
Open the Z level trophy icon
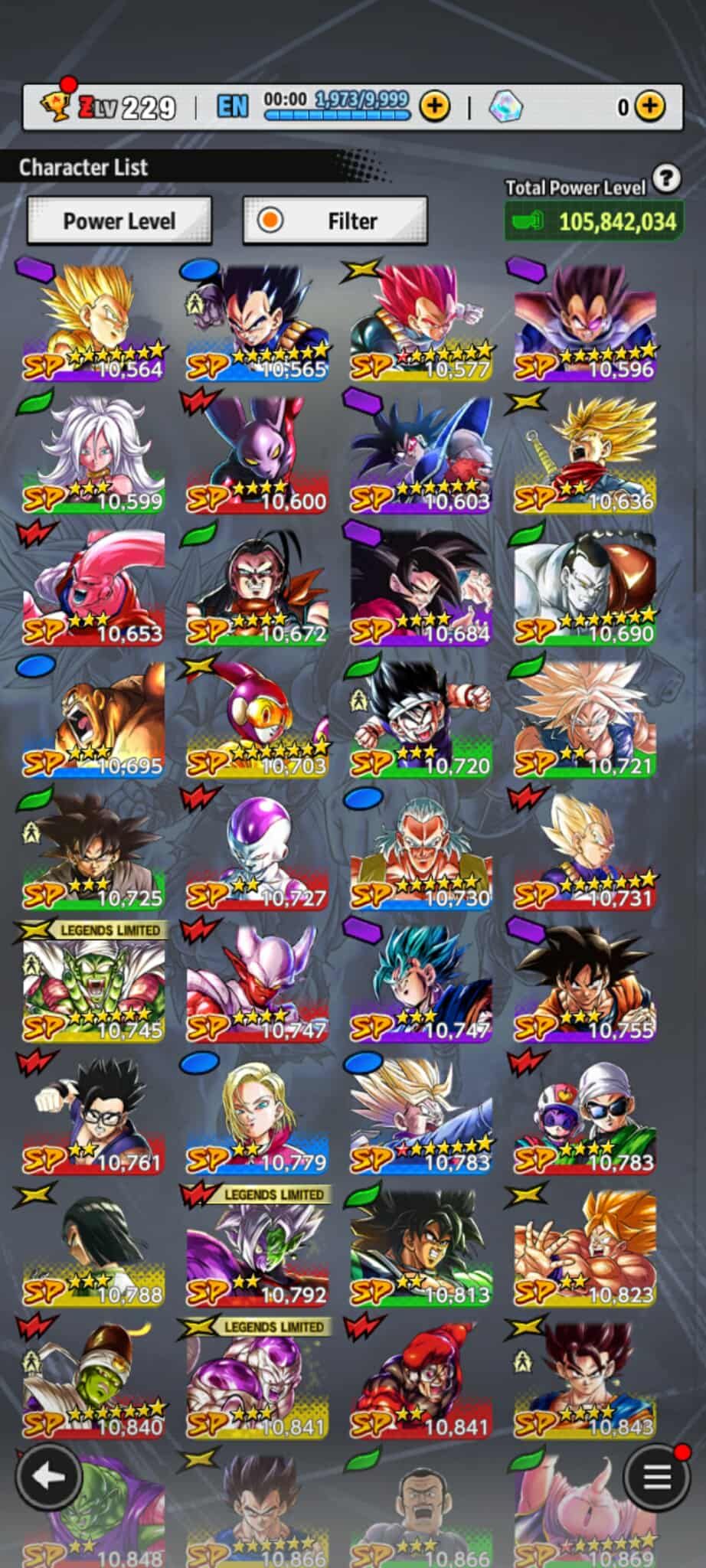tap(55, 107)
